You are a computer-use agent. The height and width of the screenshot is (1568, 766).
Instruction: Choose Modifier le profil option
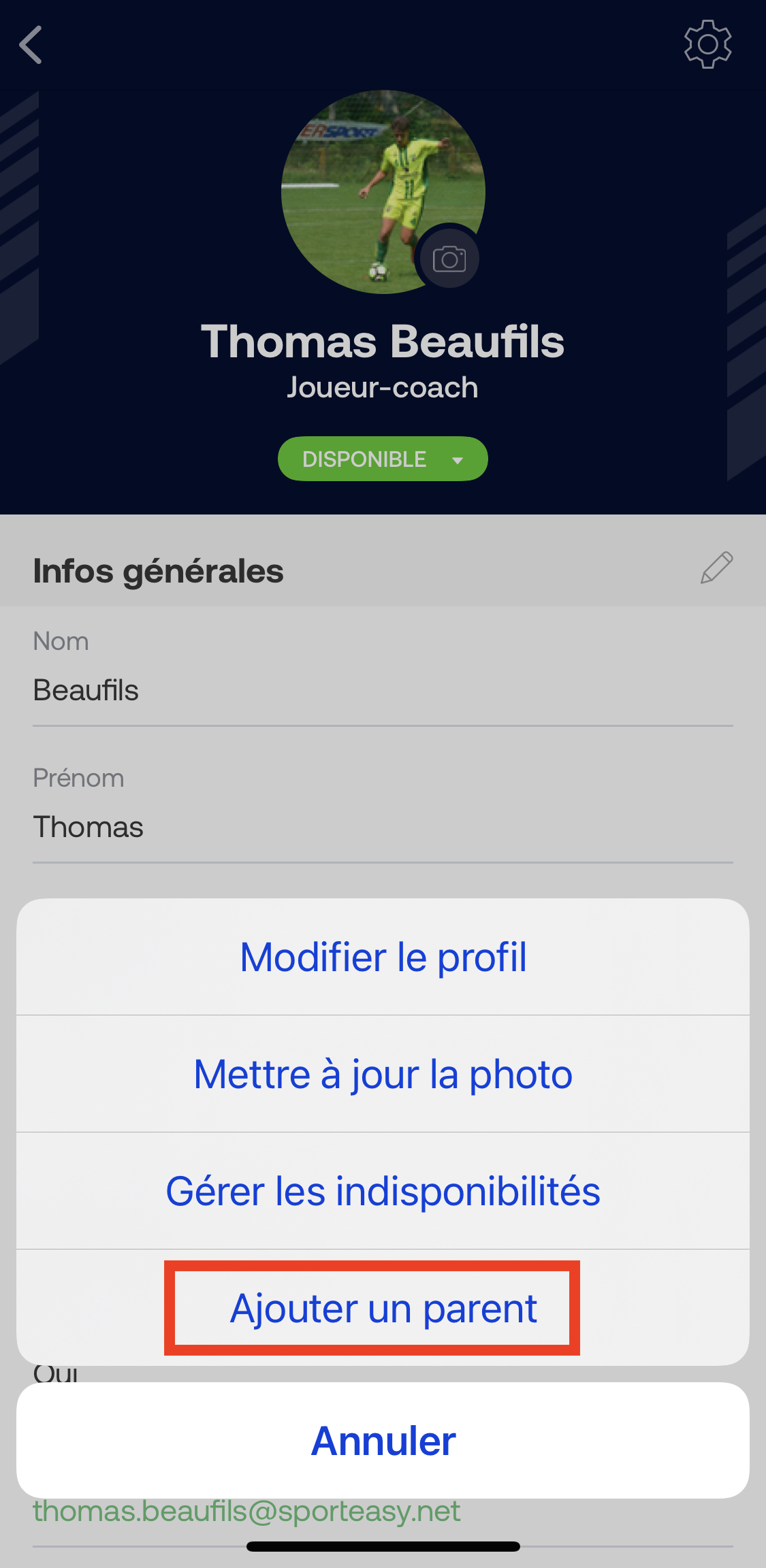(x=383, y=957)
